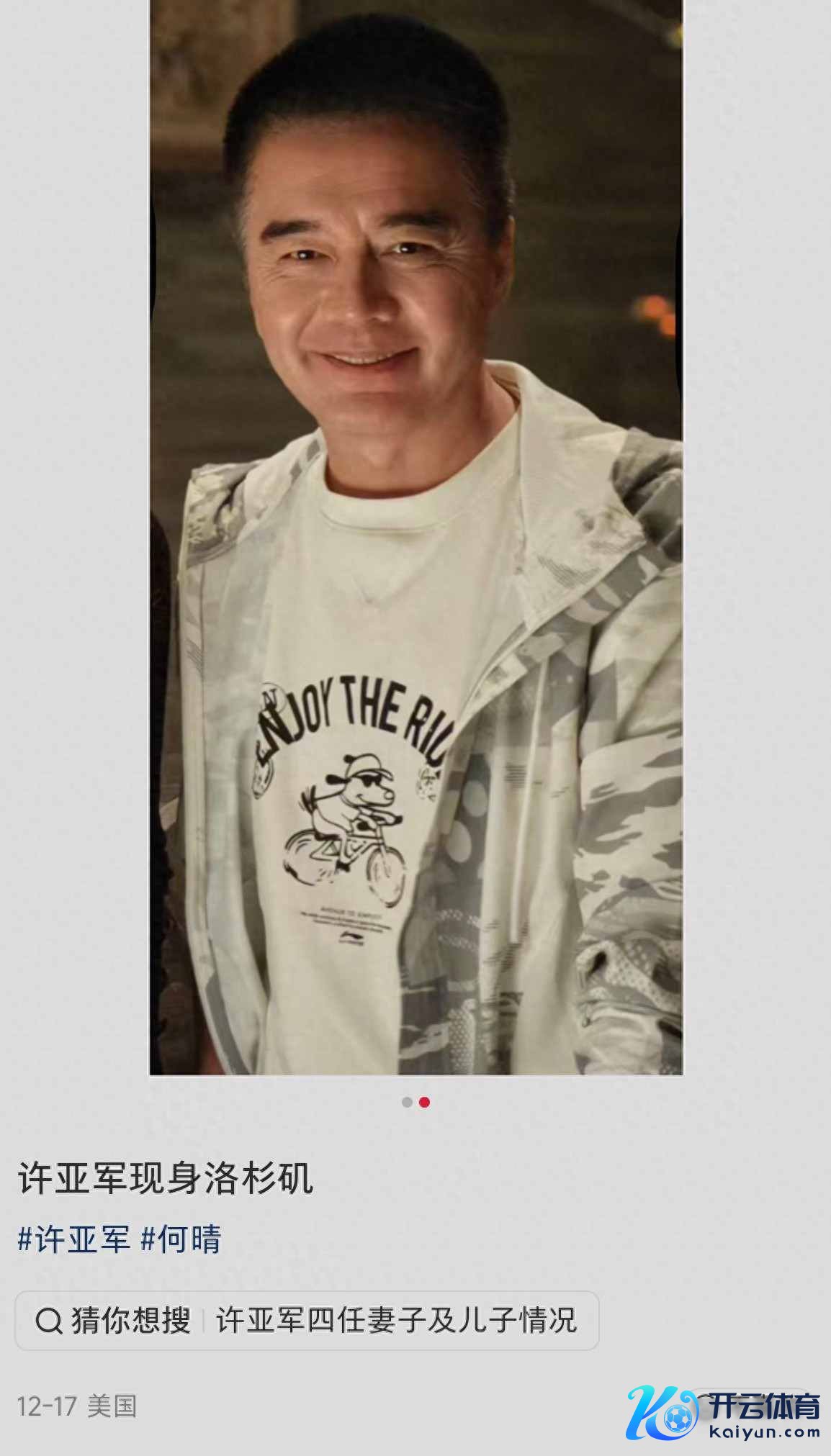The height and width of the screenshot is (1456, 831).
Task: Open the #何晴 hashtag
Action: point(181,1239)
